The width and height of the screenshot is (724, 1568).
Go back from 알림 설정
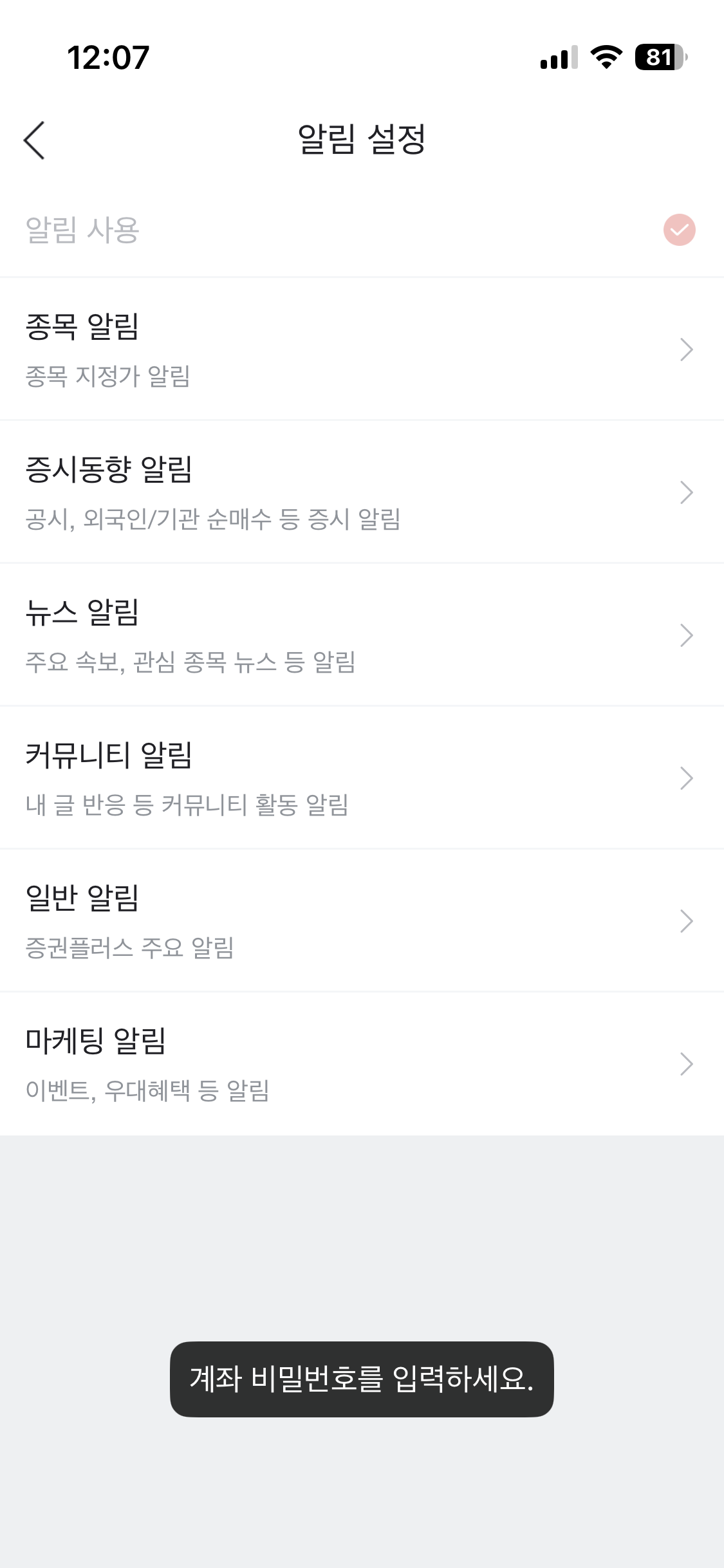35,140
